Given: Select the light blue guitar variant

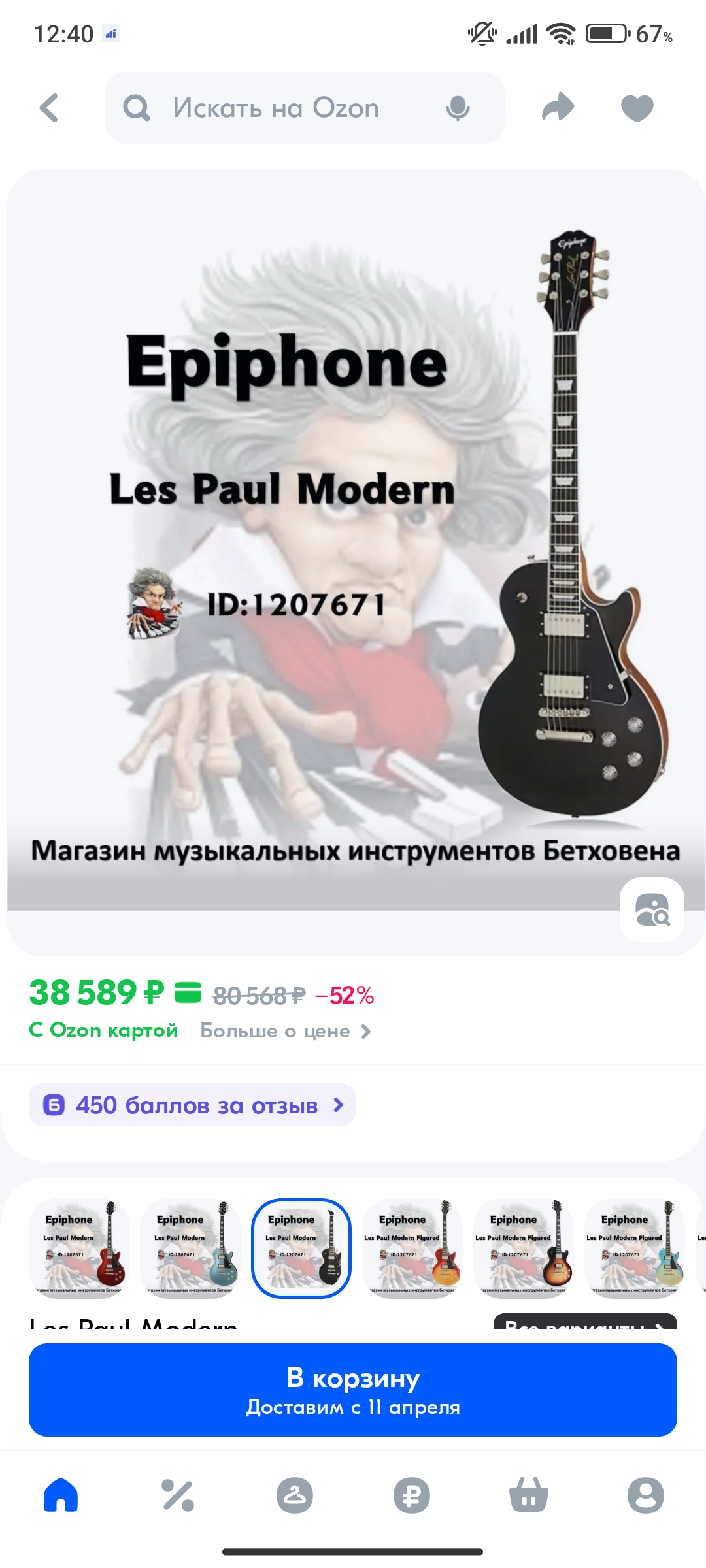Looking at the screenshot, I should 190,1248.
